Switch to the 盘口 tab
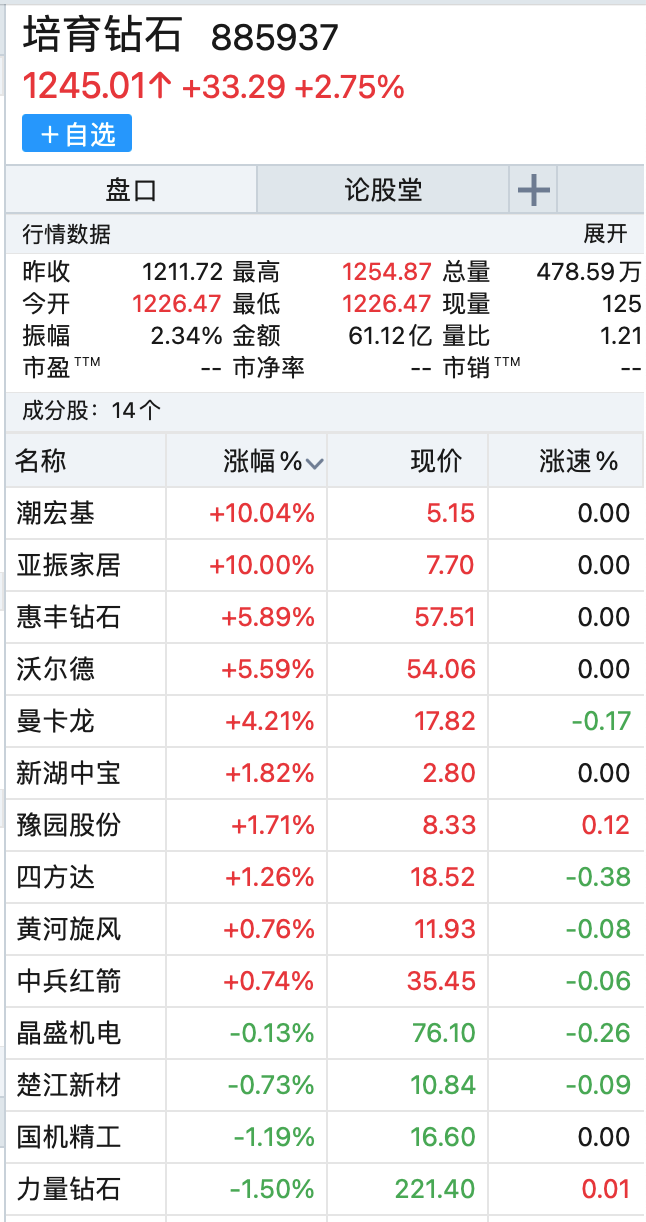 pyautogui.click(x=131, y=189)
